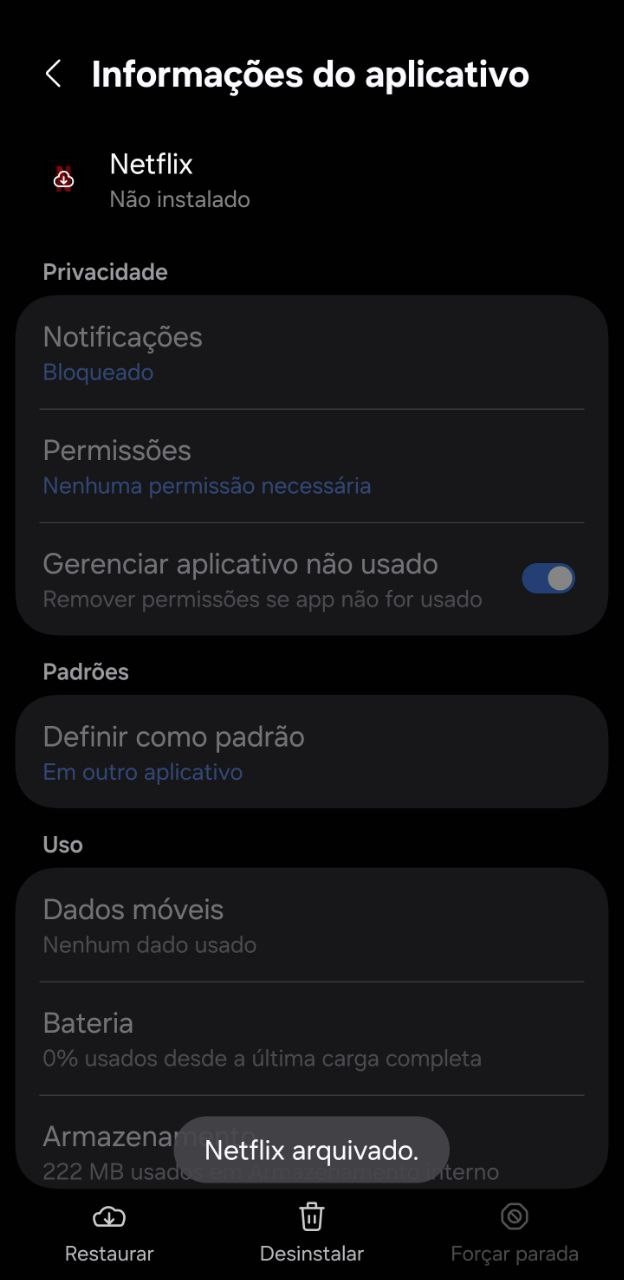
Task: Open Definir como padrão settings
Action: (310, 752)
